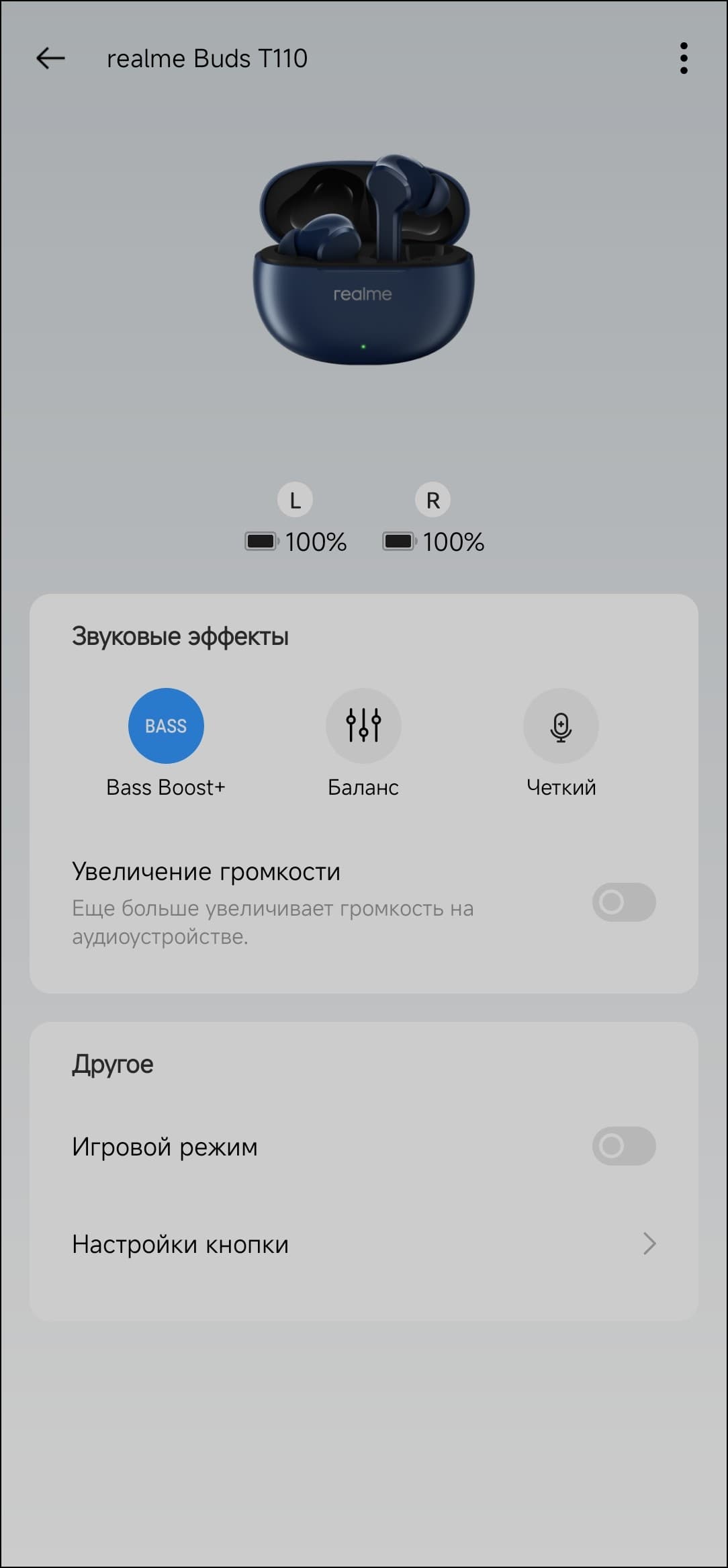Open the three-dot overflow menu
This screenshot has height=1568, width=728.
(x=684, y=58)
